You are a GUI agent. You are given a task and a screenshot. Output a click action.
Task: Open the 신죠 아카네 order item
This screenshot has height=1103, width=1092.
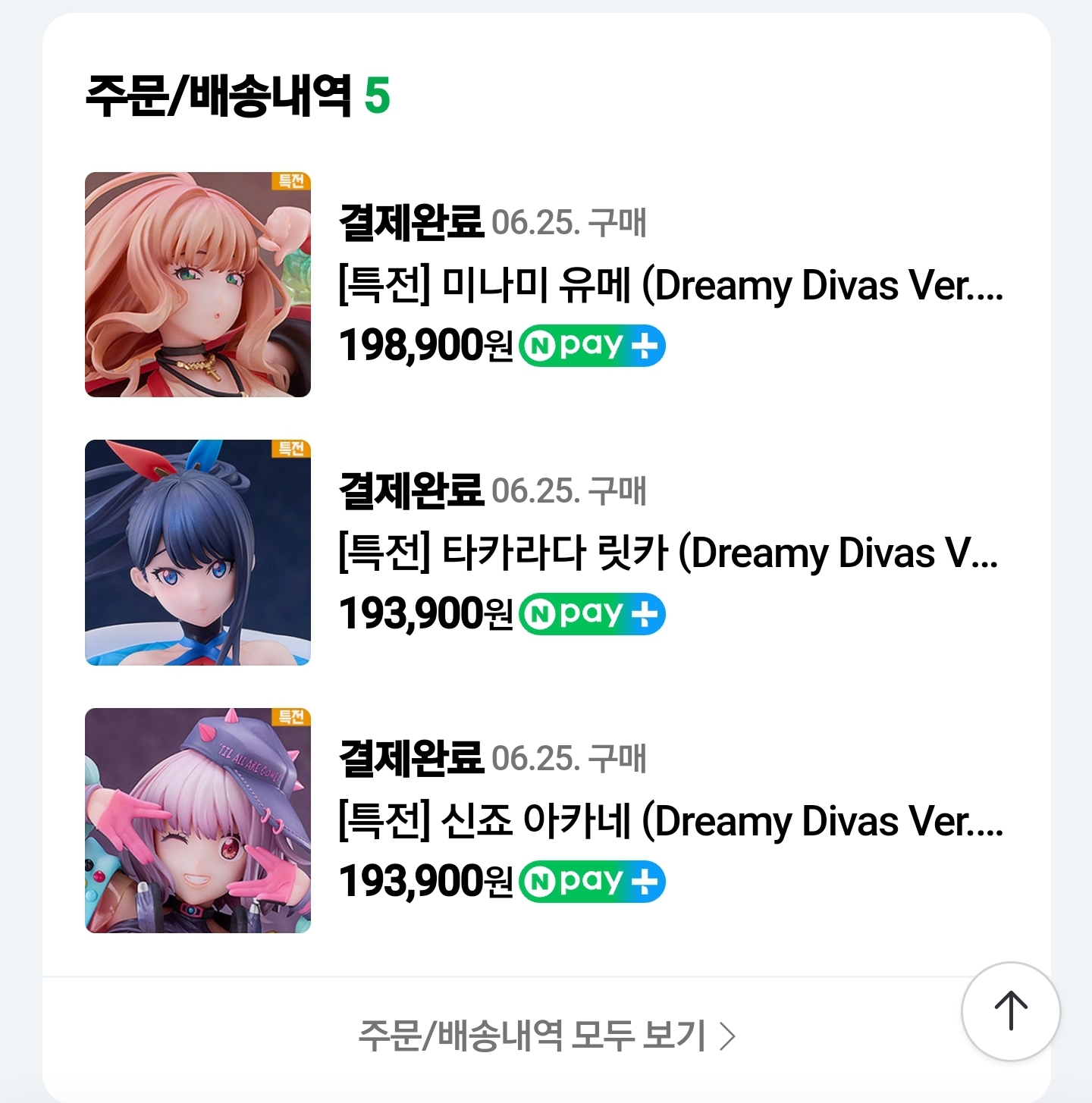coord(670,821)
